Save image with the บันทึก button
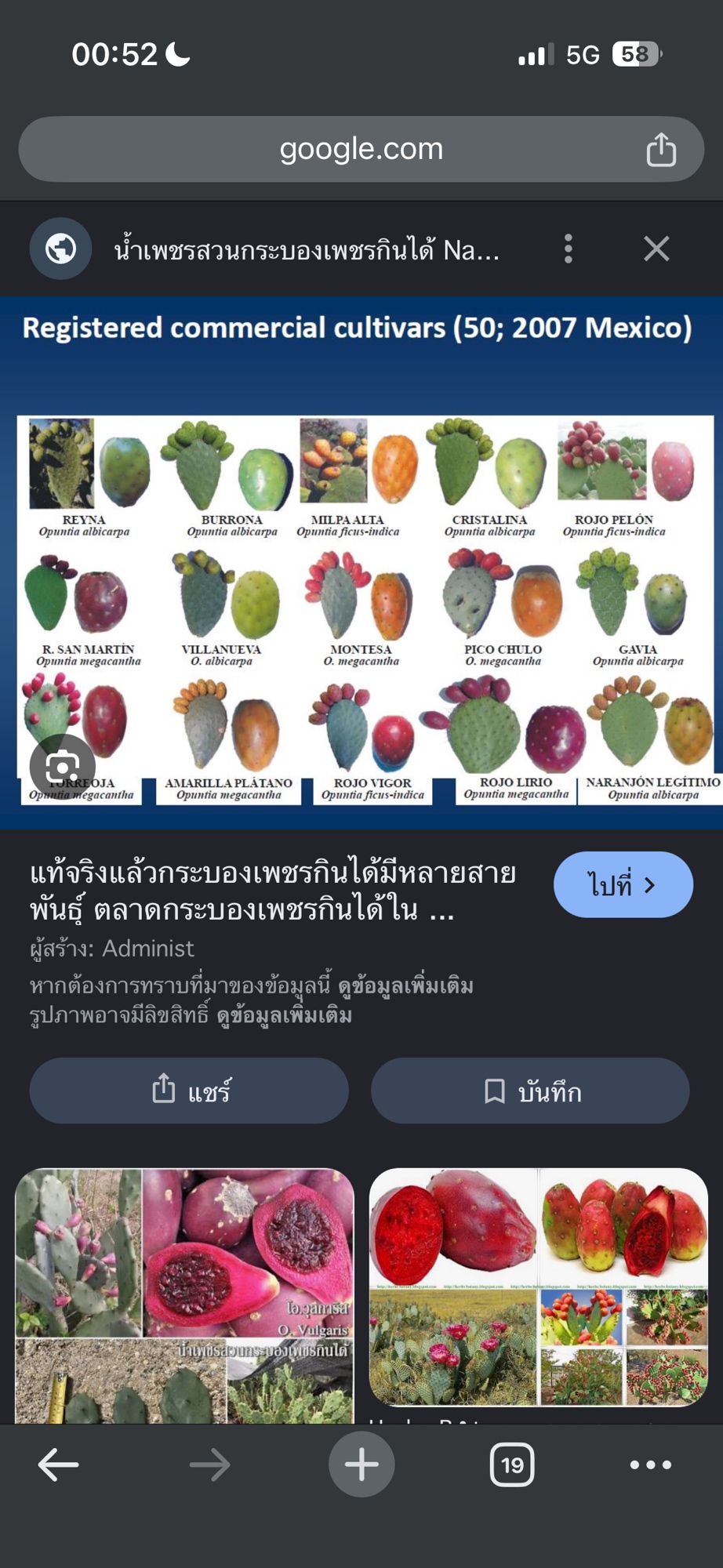 (x=530, y=1091)
